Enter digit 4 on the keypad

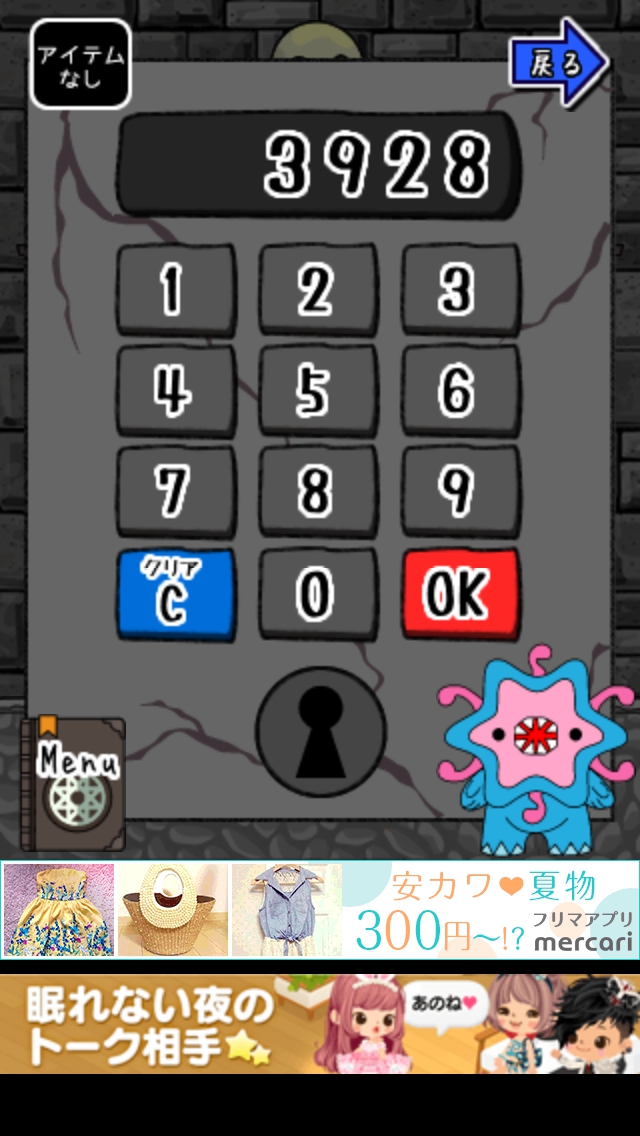(176, 391)
